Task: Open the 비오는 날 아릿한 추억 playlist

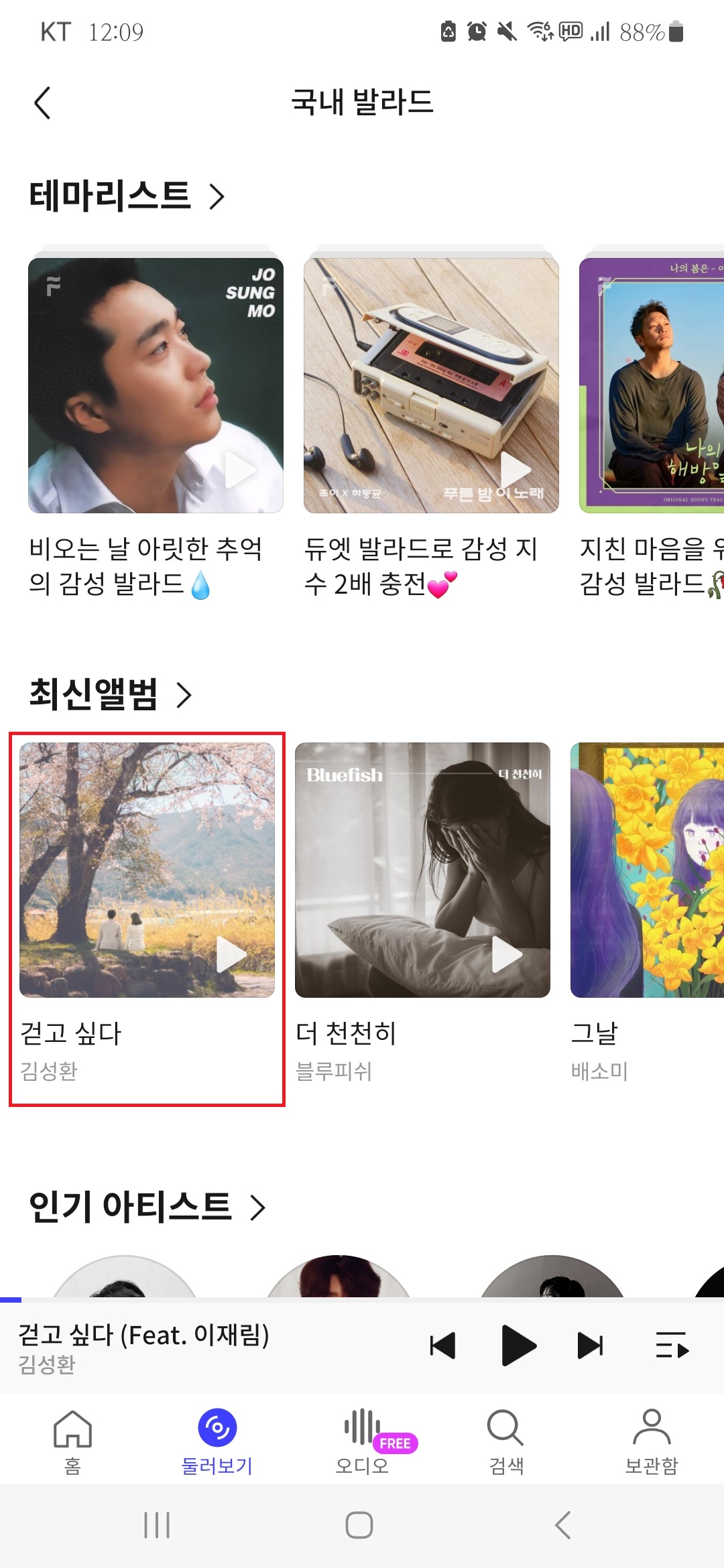Action: pyautogui.click(x=156, y=386)
